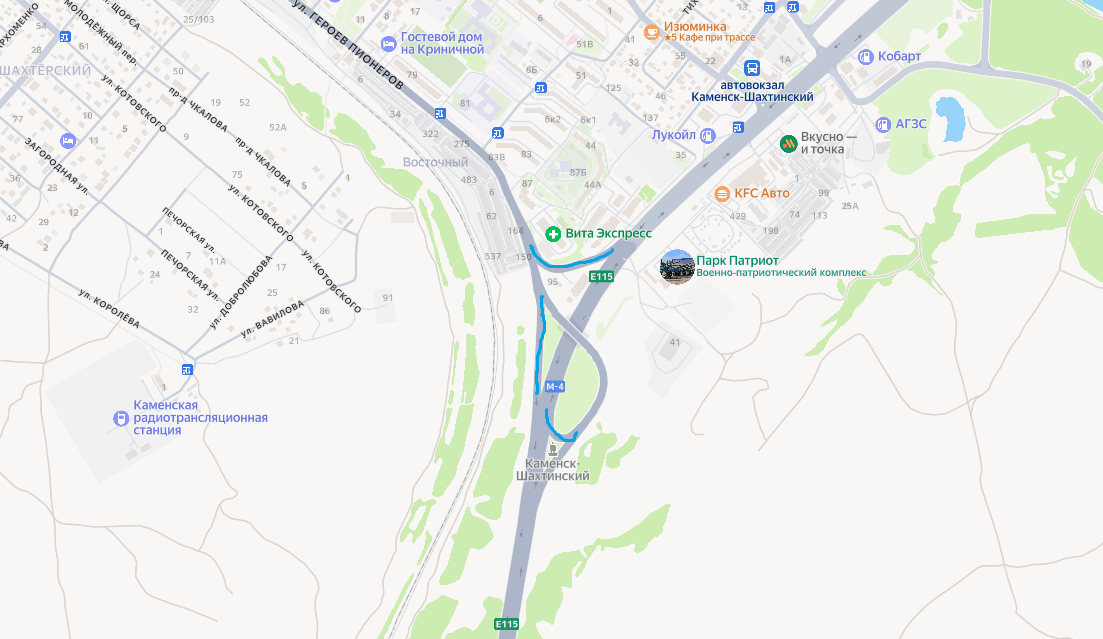Tap the Кобарт place marker
1103x639 pixels.
[866, 56]
